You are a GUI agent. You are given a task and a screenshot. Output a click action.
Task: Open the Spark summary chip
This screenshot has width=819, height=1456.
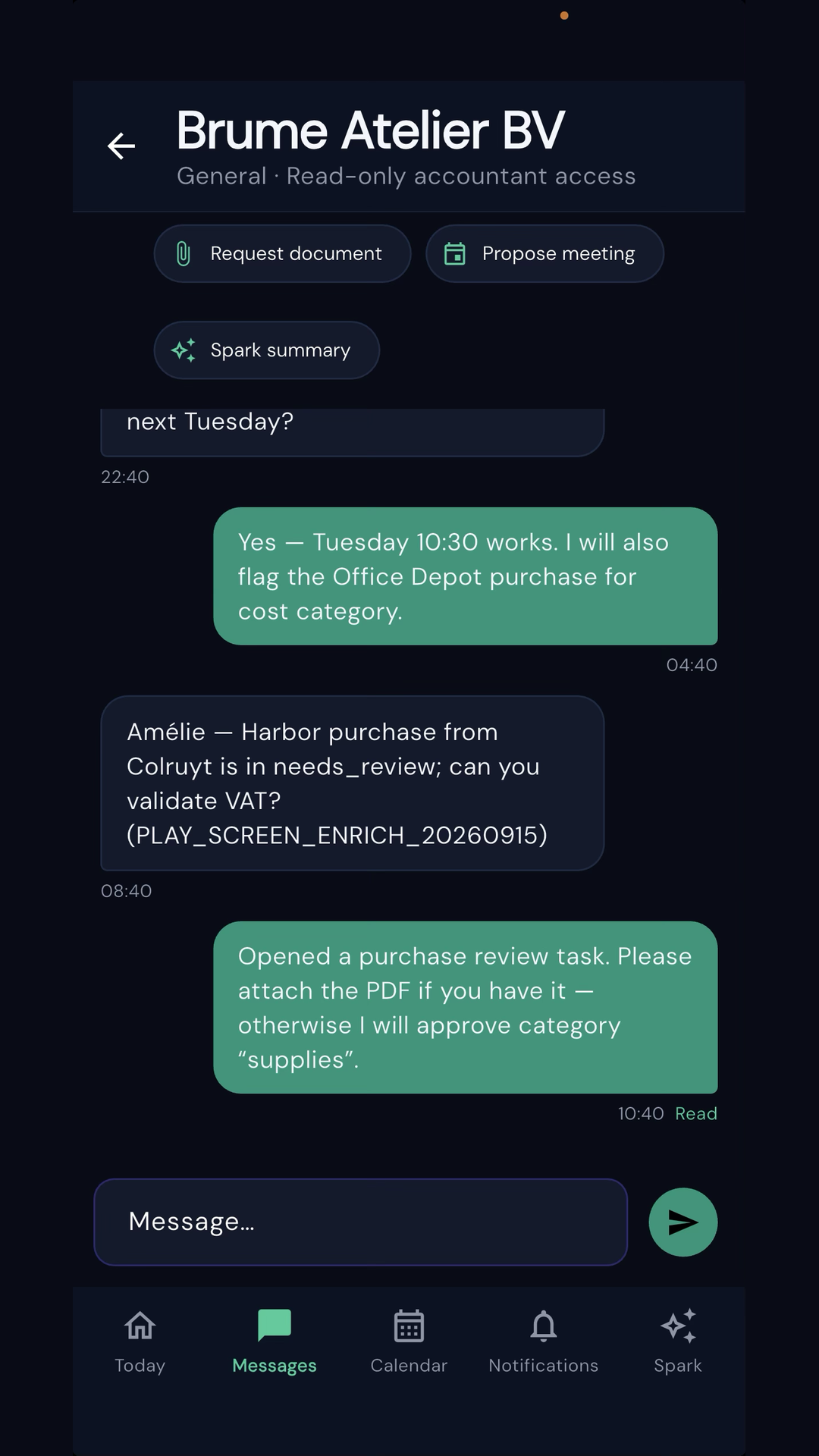point(266,350)
